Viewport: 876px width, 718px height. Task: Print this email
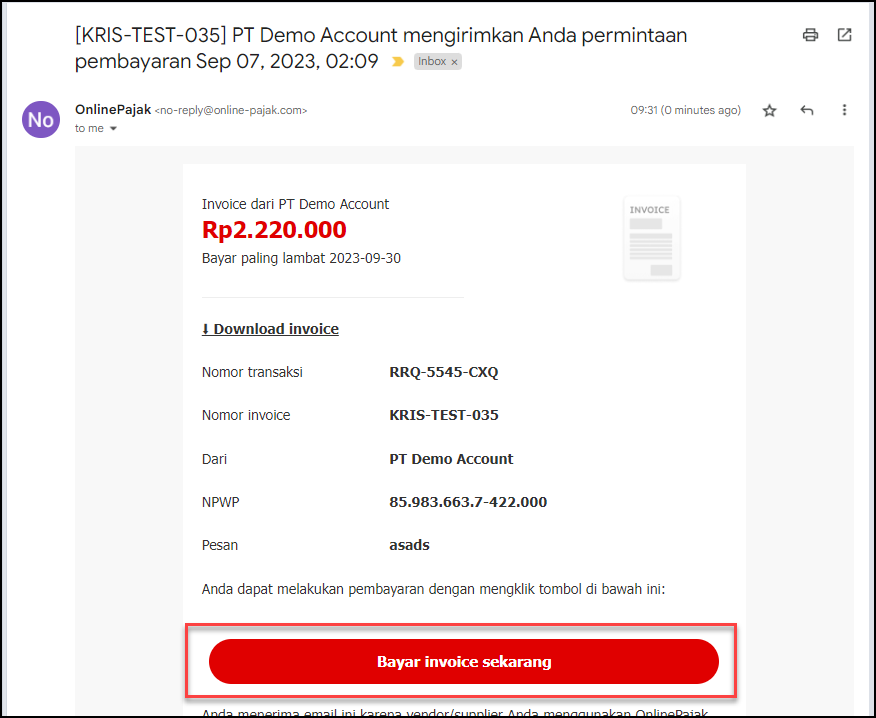[x=810, y=35]
